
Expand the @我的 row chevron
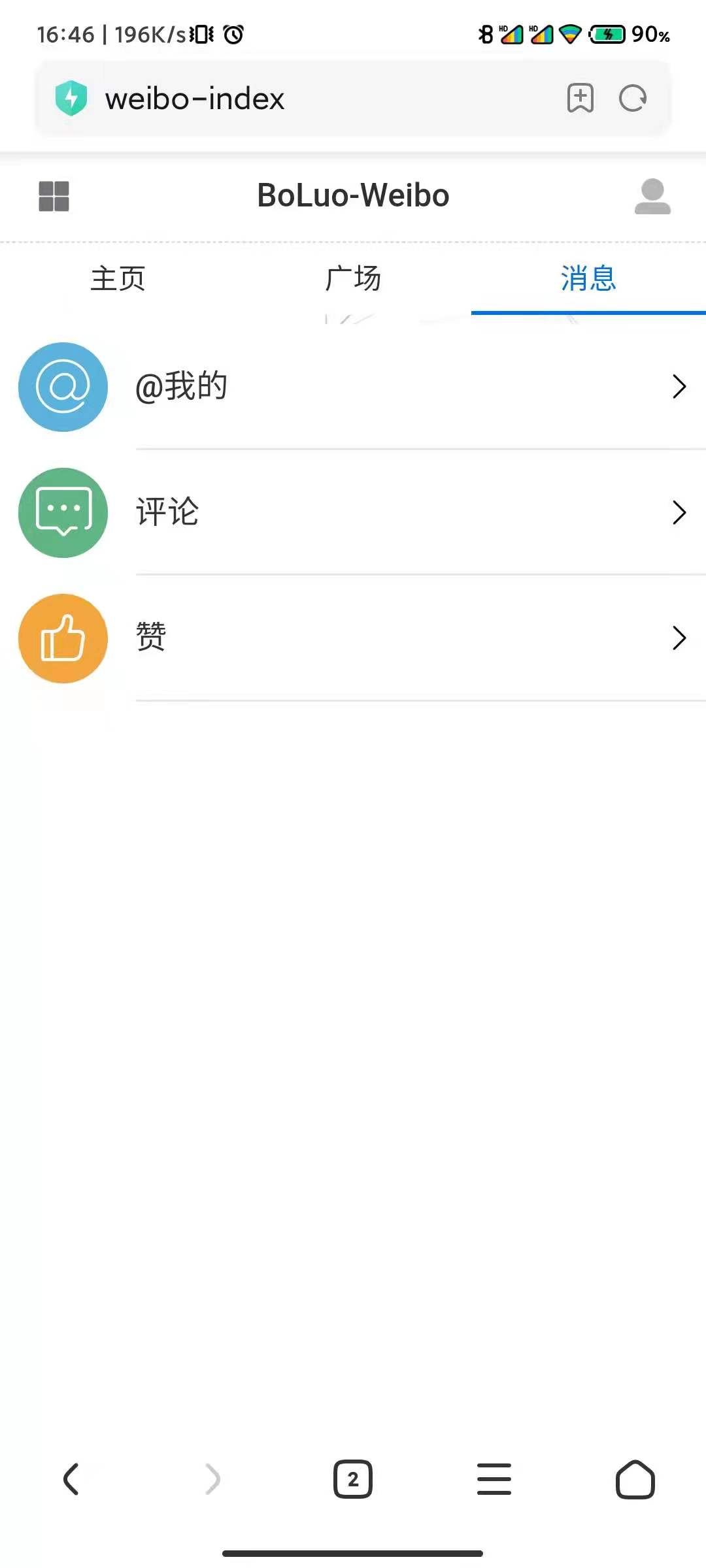(x=679, y=387)
